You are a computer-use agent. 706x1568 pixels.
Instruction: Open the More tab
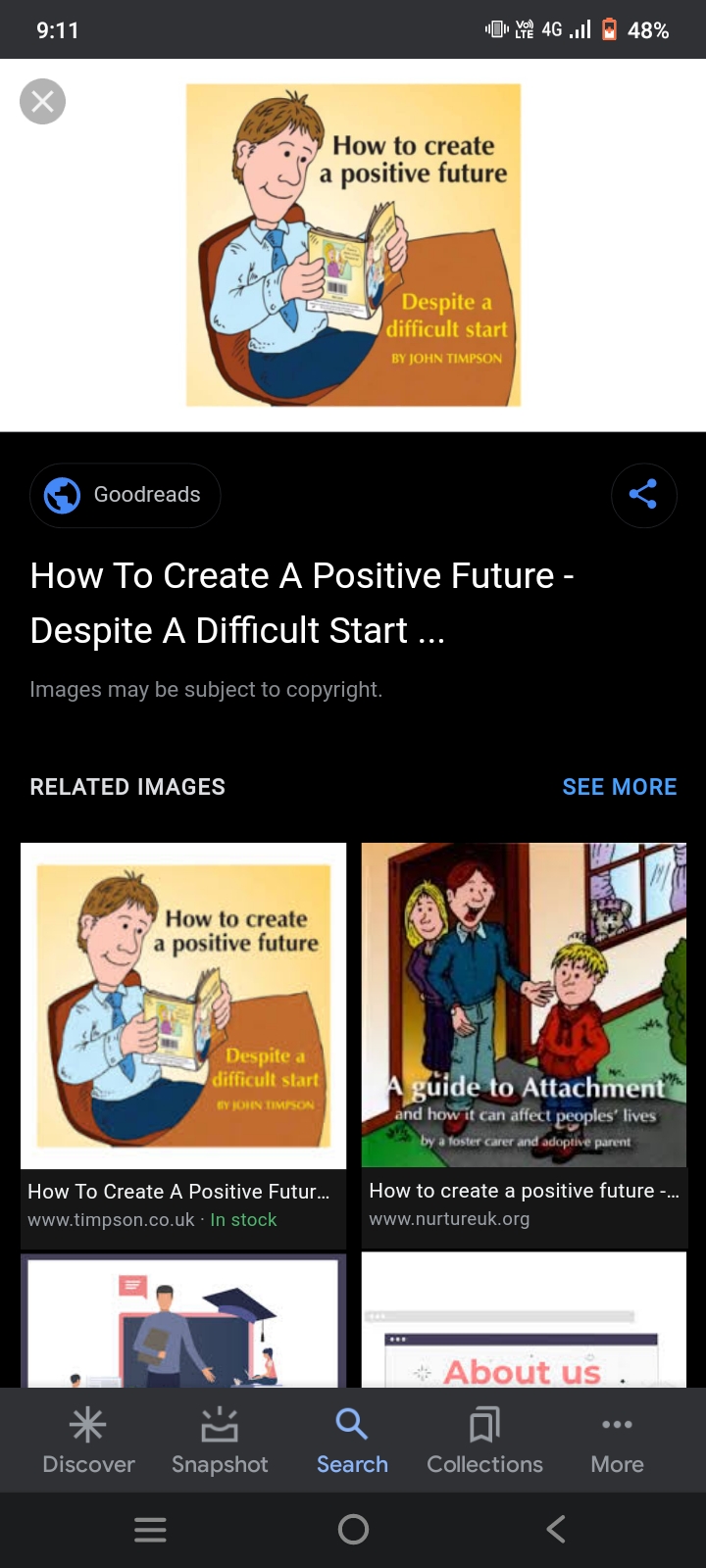pos(617,1441)
